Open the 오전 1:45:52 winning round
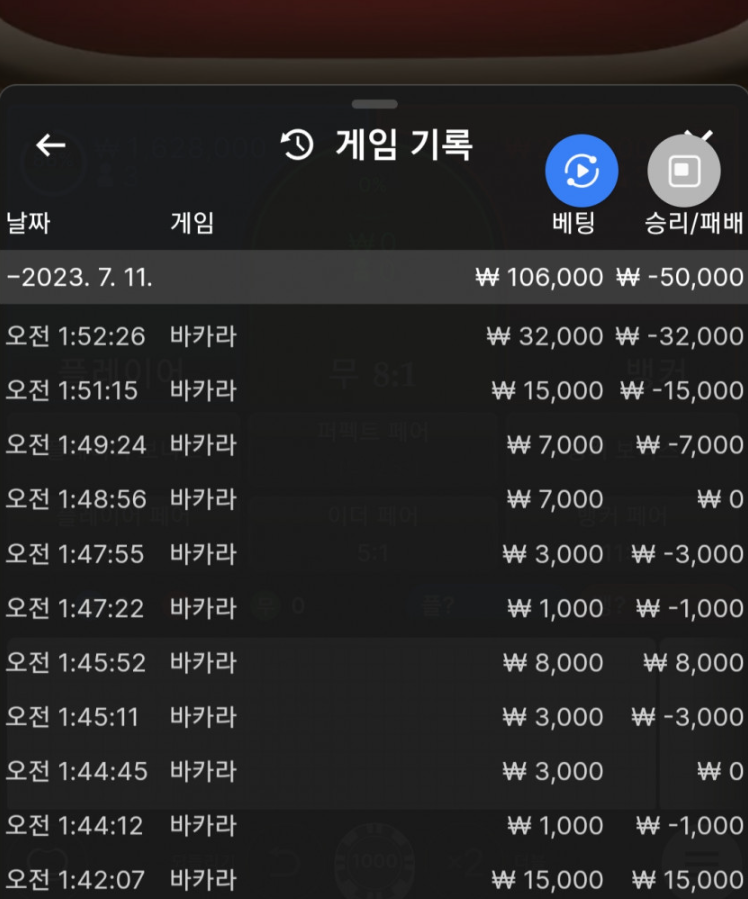The image size is (748, 899). point(374,662)
